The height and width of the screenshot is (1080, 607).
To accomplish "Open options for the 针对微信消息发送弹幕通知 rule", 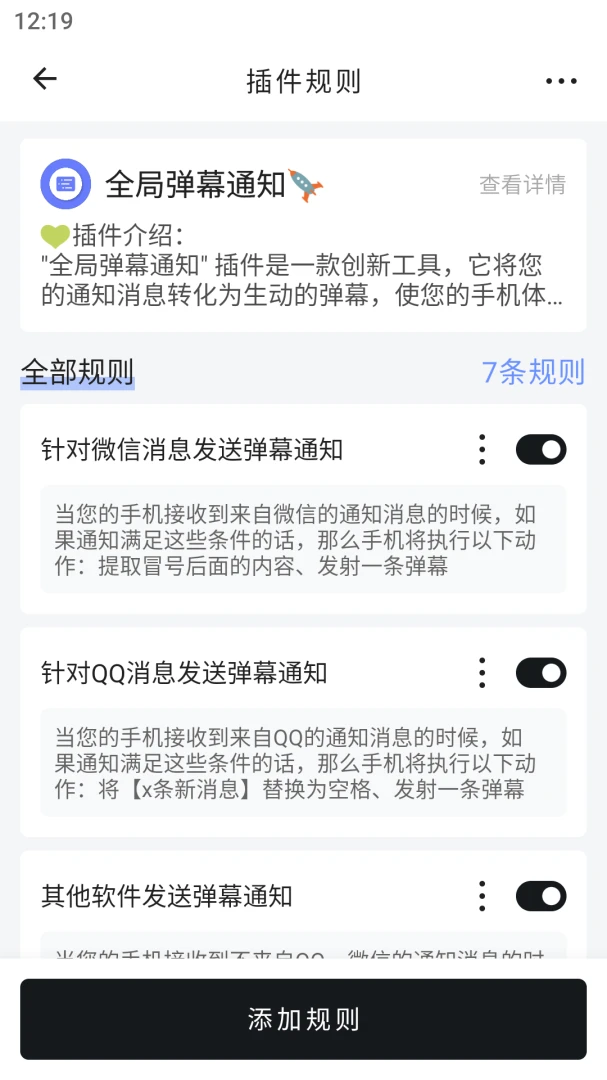I will point(482,450).
